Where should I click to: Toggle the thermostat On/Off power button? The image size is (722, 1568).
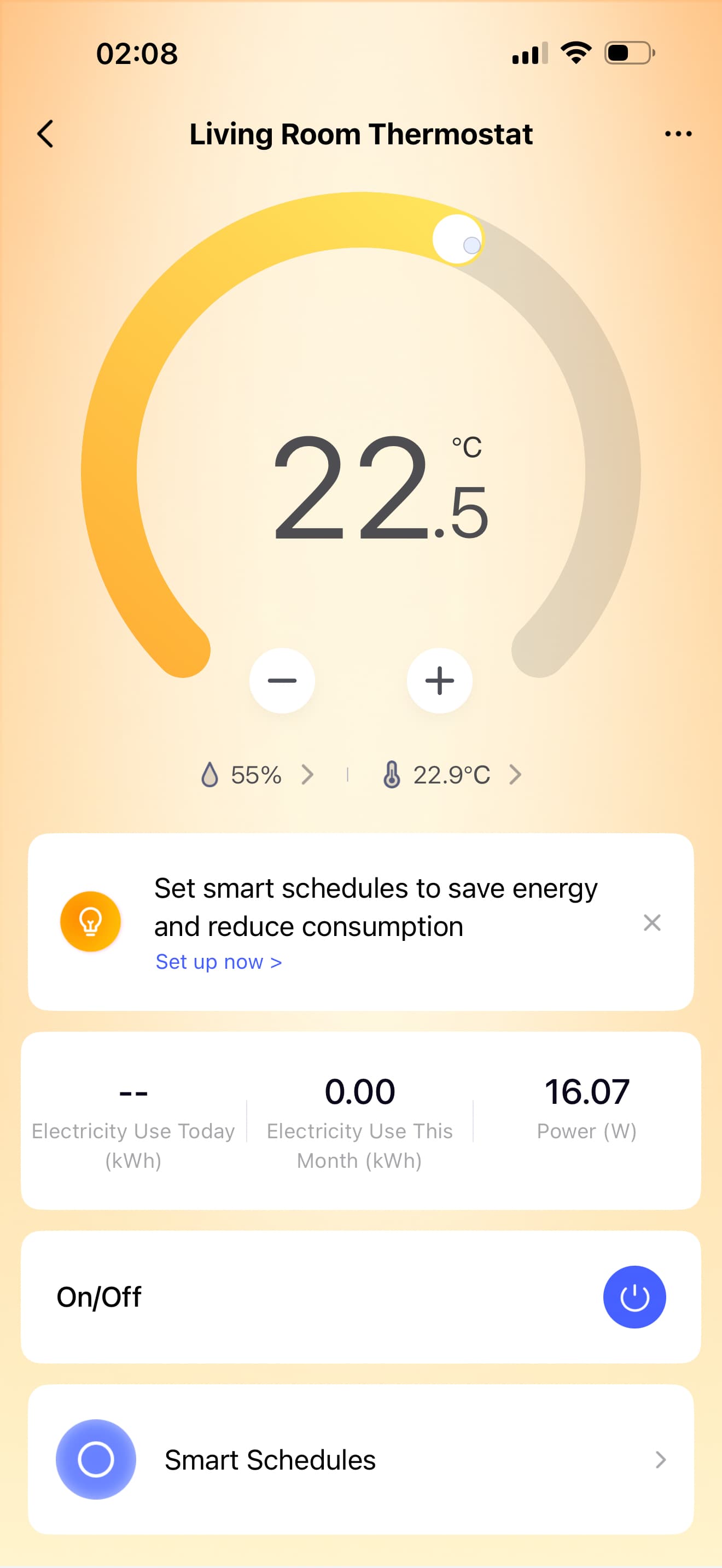pos(634,1297)
